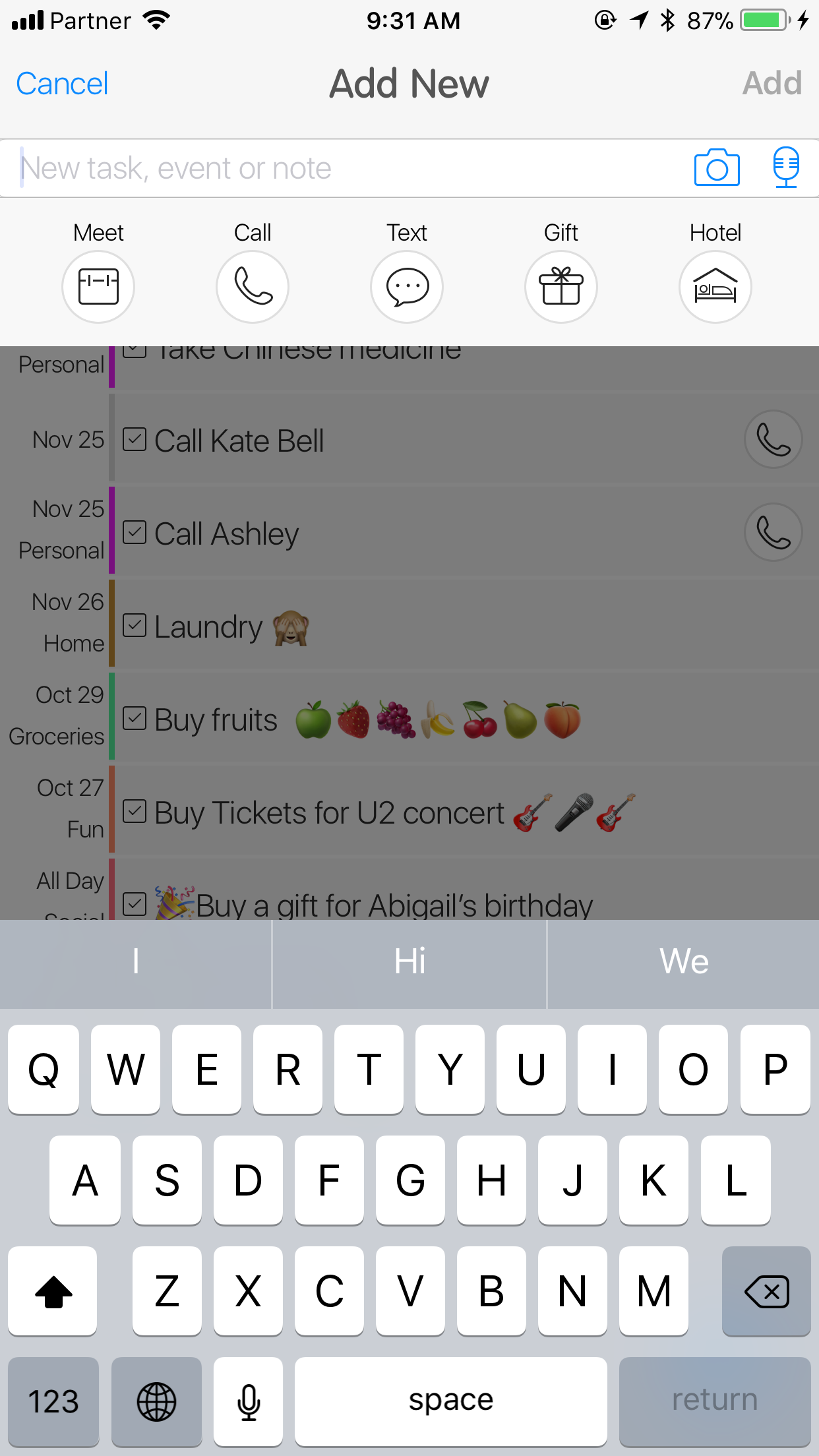
Task: Switch keyboard to numbers with 123 key
Action: click(53, 1401)
